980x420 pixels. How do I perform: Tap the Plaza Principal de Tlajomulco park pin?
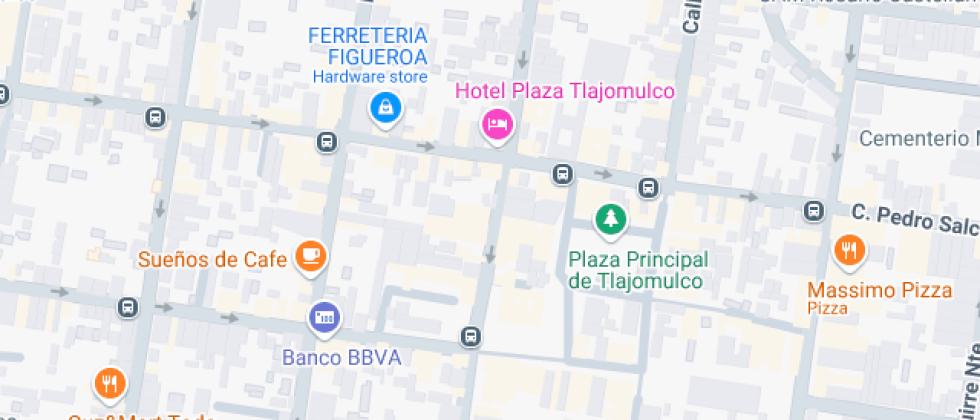tap(611, 222)
